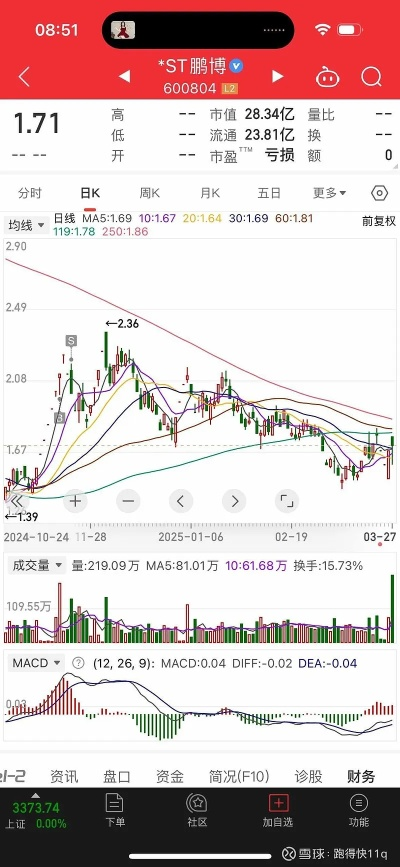
Task: Zoom out the K-line chart
Action: point(128,502)
